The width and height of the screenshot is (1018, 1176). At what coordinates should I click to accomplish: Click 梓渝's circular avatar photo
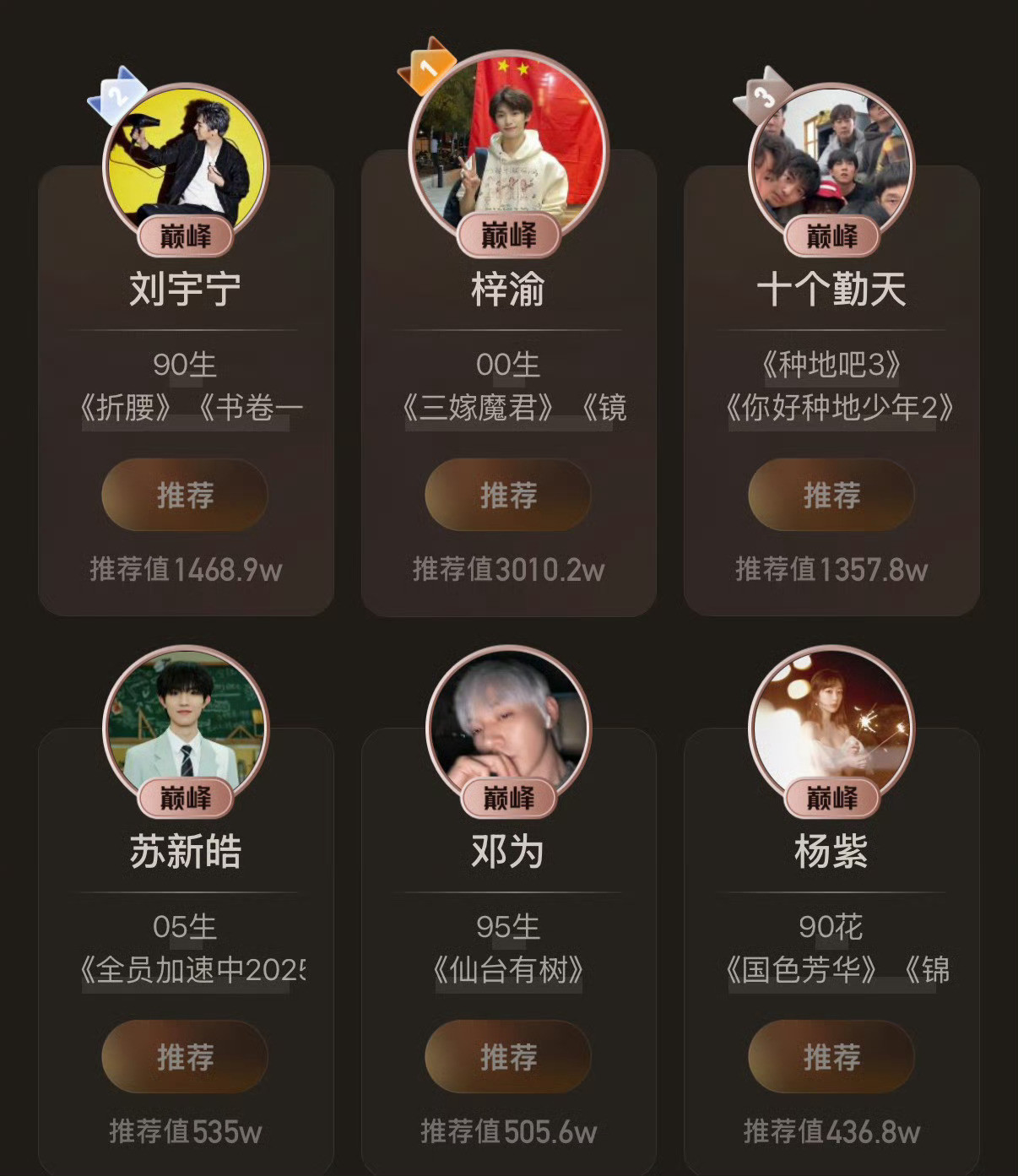pos(507,152)
